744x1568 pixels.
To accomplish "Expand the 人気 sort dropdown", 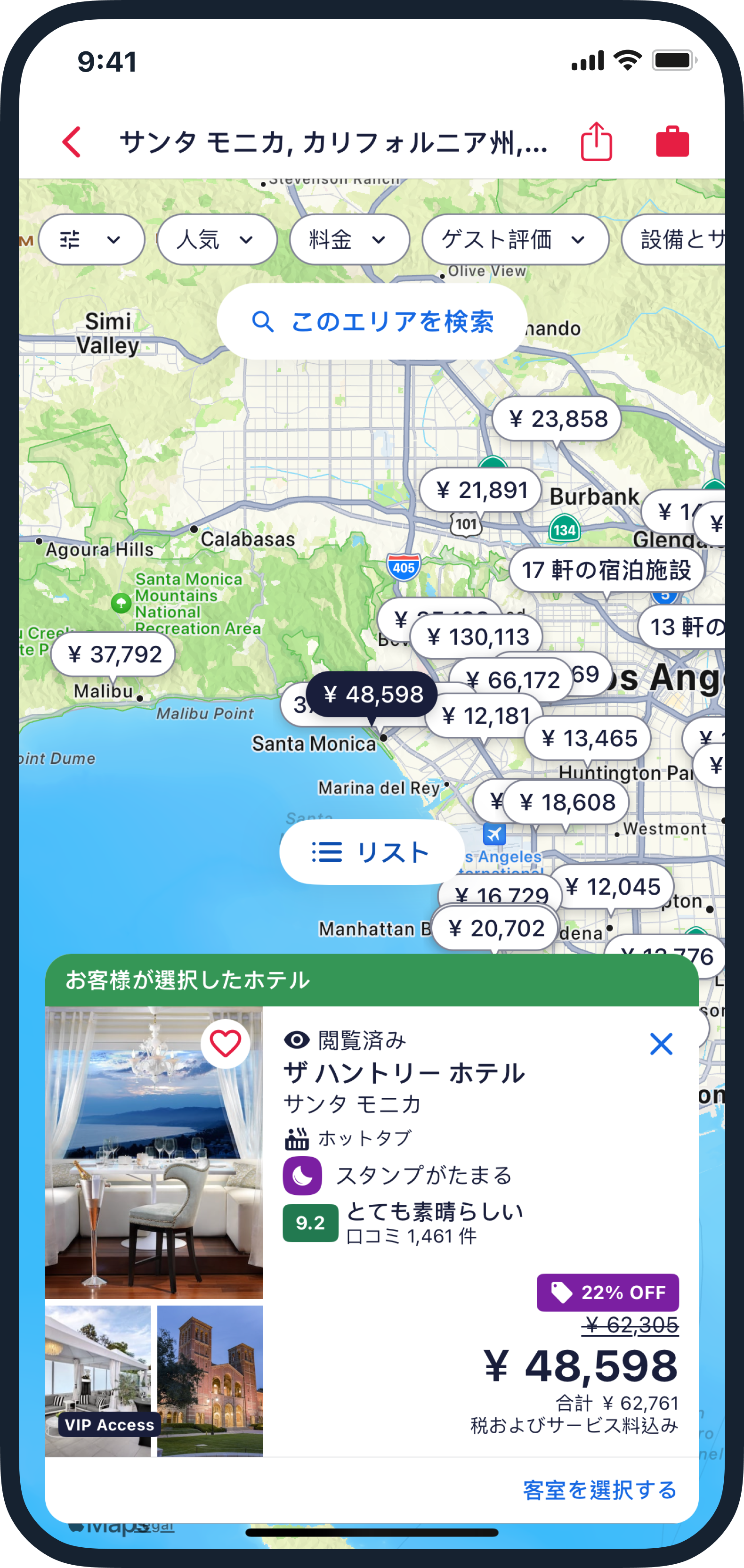I will (217, 239).
